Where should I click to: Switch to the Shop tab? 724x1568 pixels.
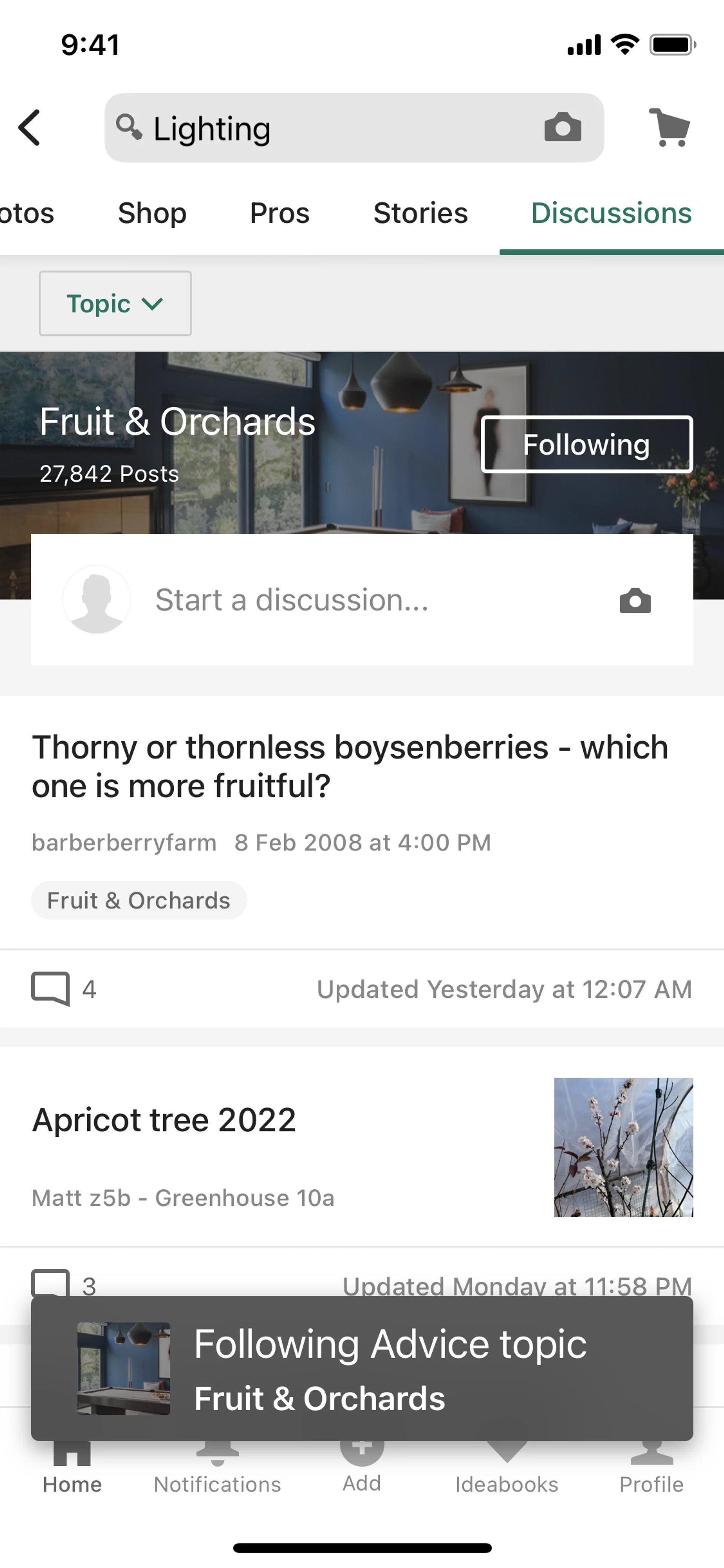click(x=152, y=213)
